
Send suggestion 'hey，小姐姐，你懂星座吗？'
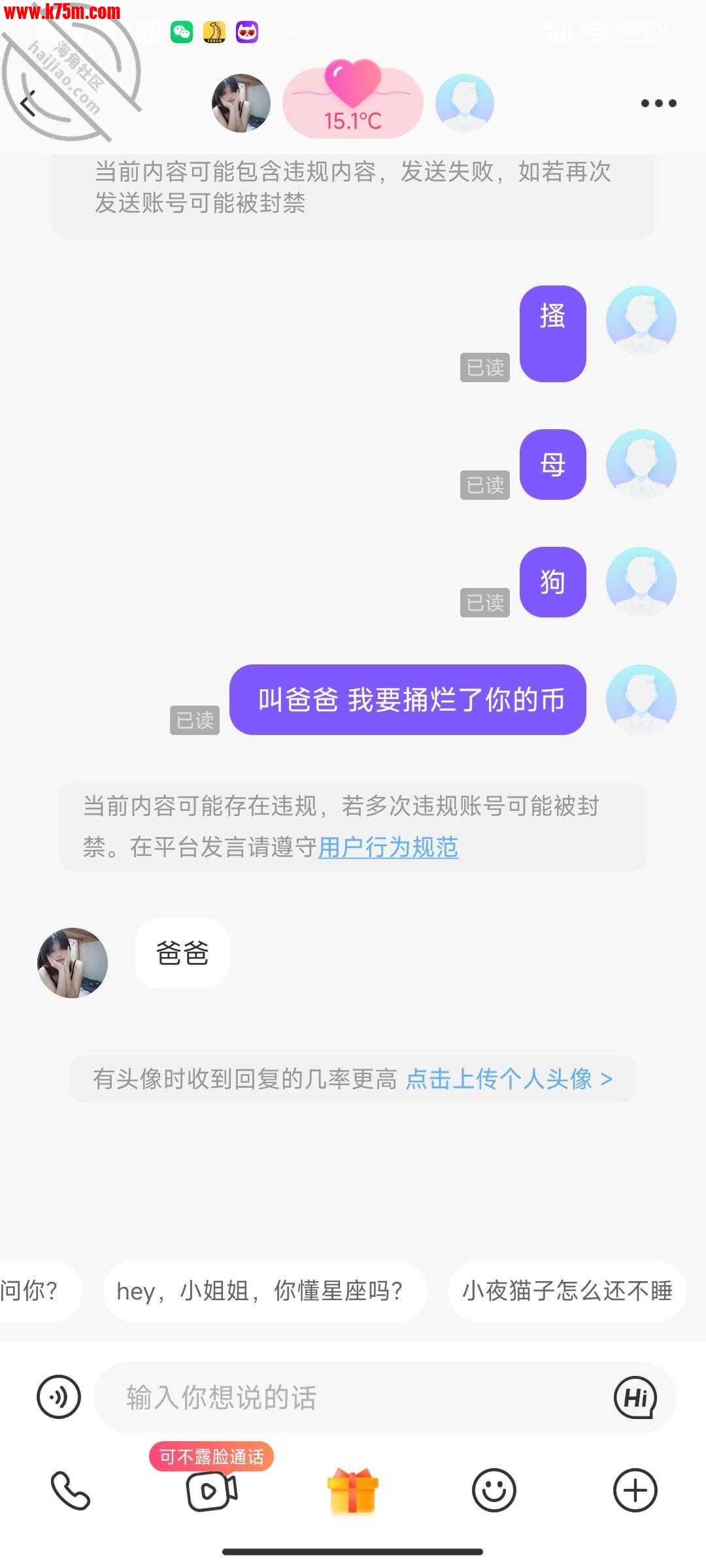264,1290
